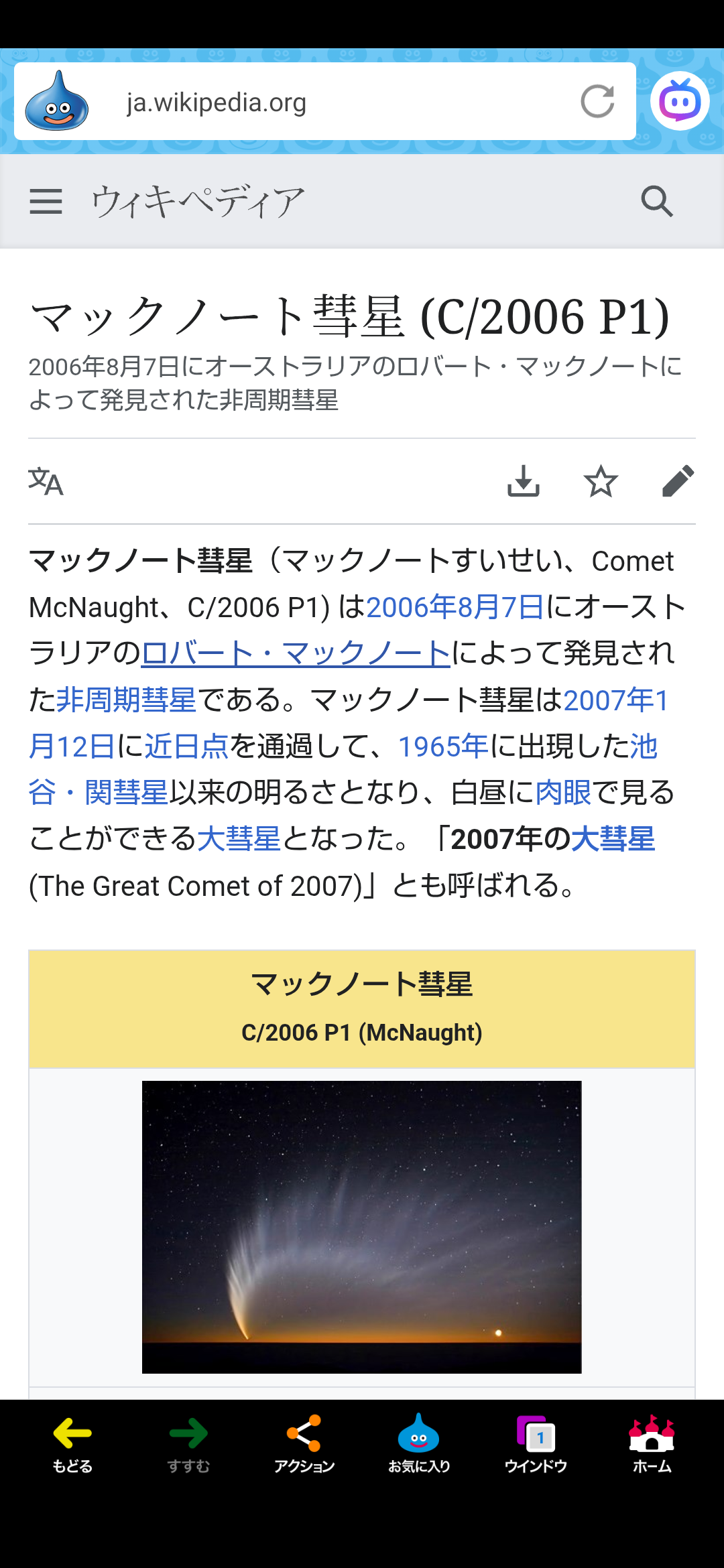Open the 1965年 link

(442, 746)
